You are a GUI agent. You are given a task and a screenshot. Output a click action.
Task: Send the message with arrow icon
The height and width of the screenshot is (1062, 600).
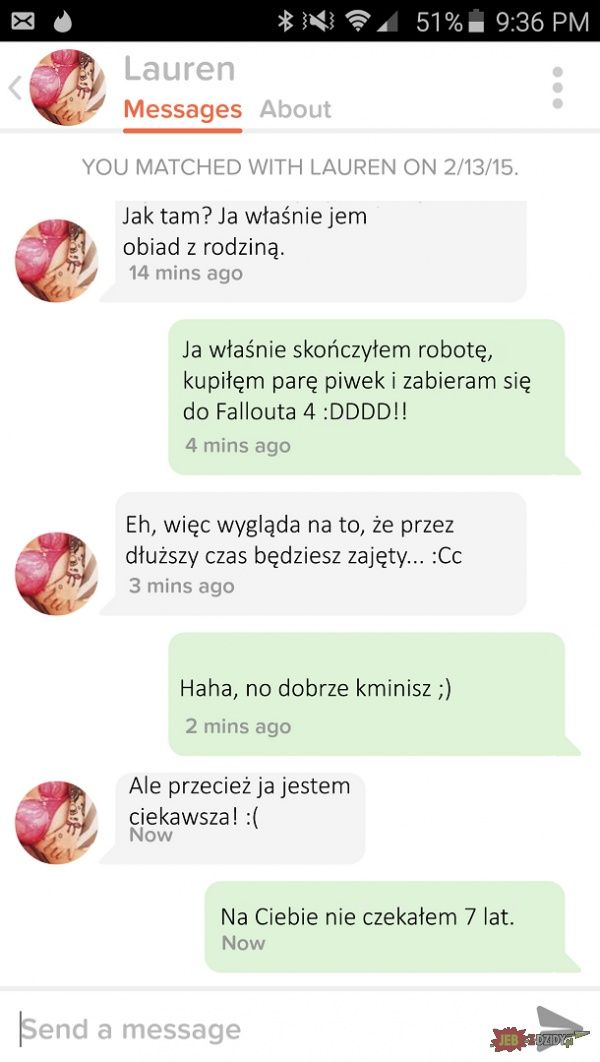[558, 1025]
